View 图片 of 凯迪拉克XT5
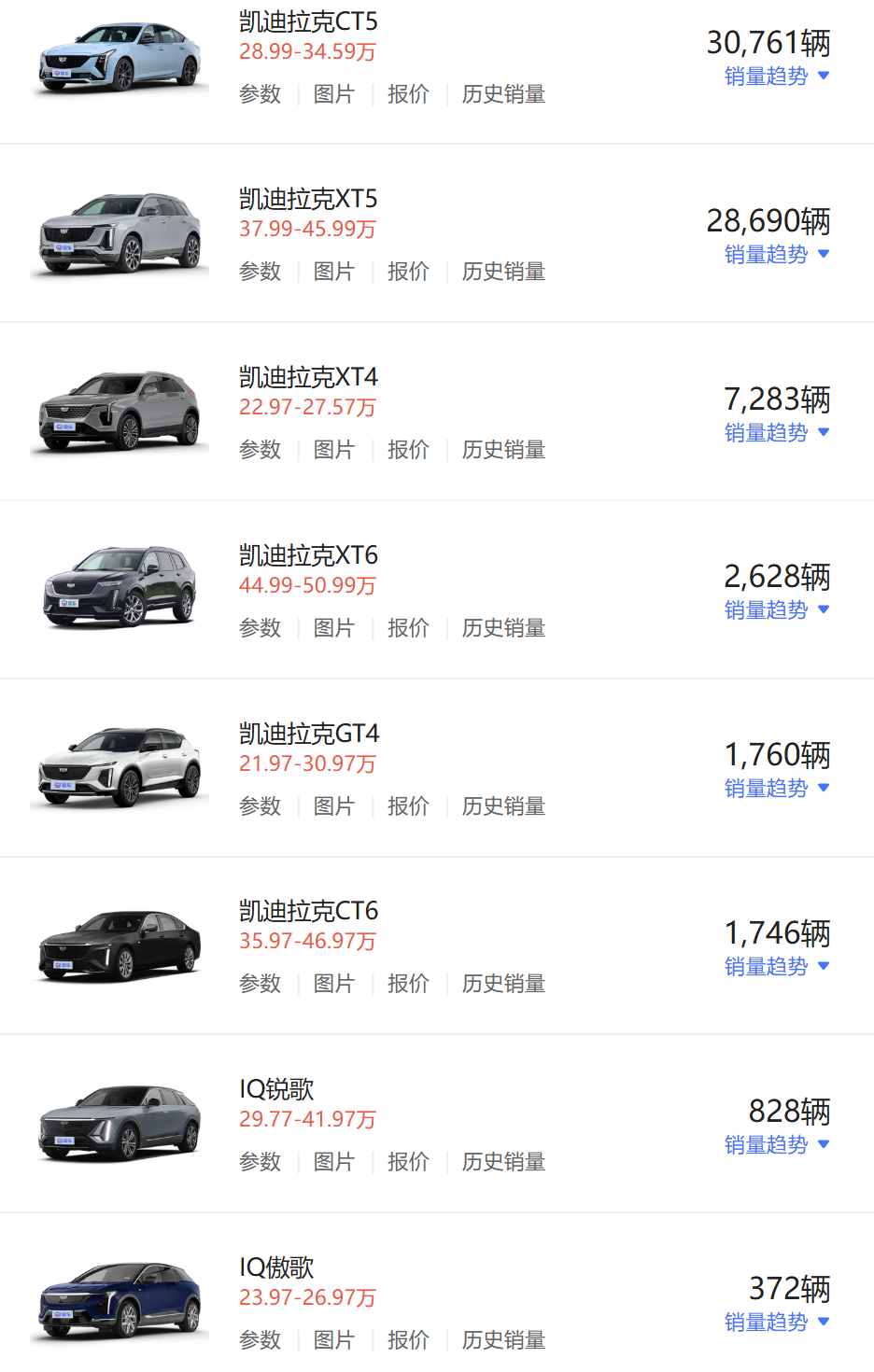 (x=333, y=272)
